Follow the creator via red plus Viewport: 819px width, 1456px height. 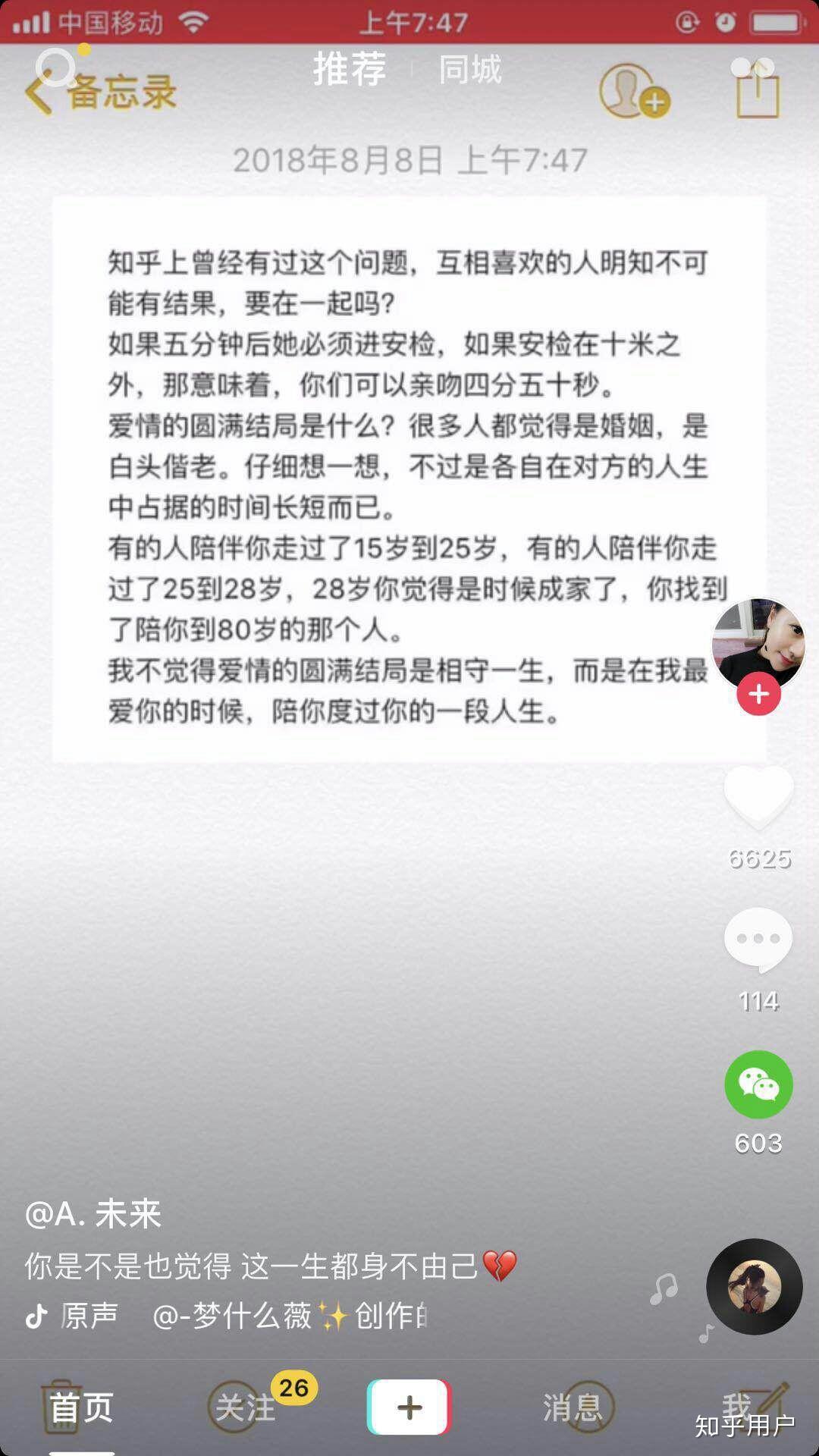758,694
